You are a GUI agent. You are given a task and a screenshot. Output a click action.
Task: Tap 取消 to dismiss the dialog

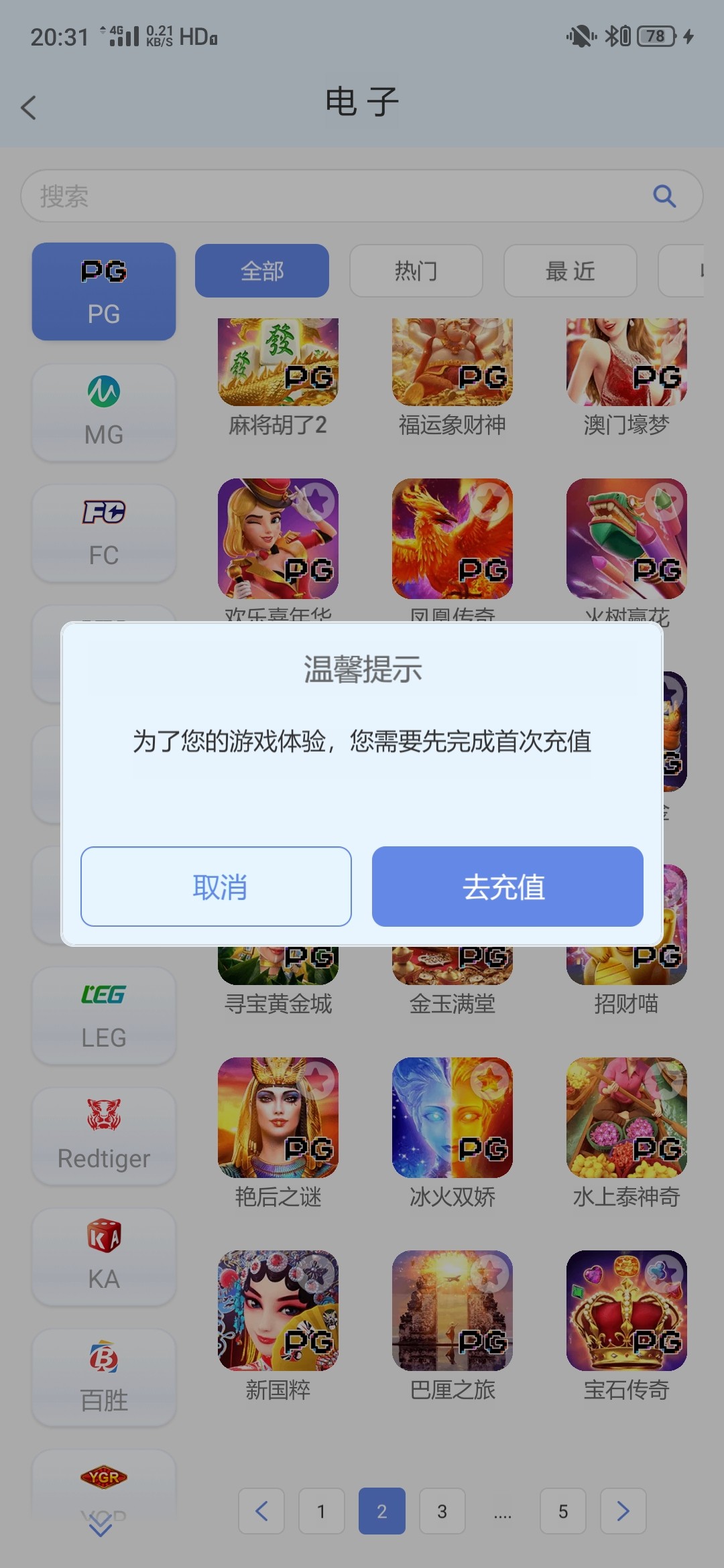216,887
